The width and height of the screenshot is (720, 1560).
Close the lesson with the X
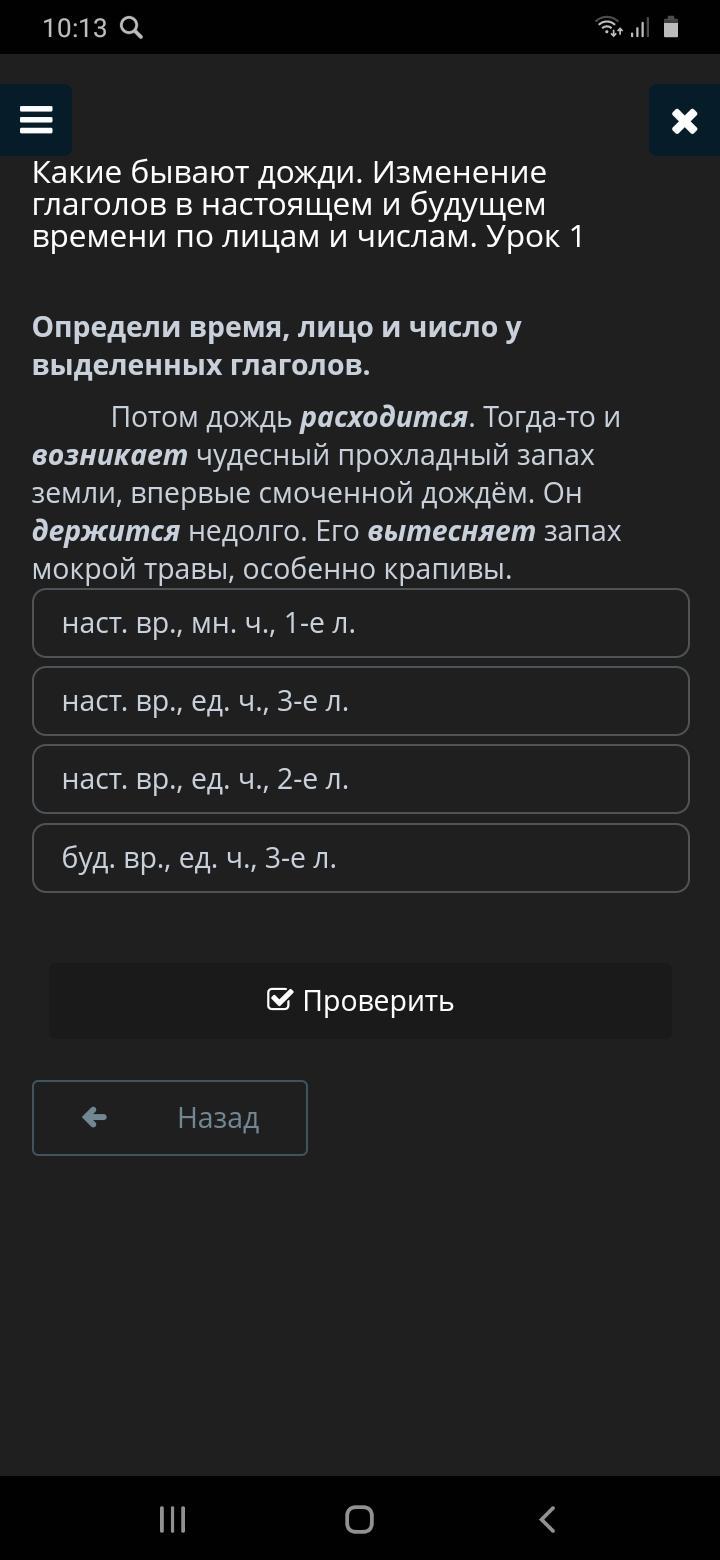684,120
